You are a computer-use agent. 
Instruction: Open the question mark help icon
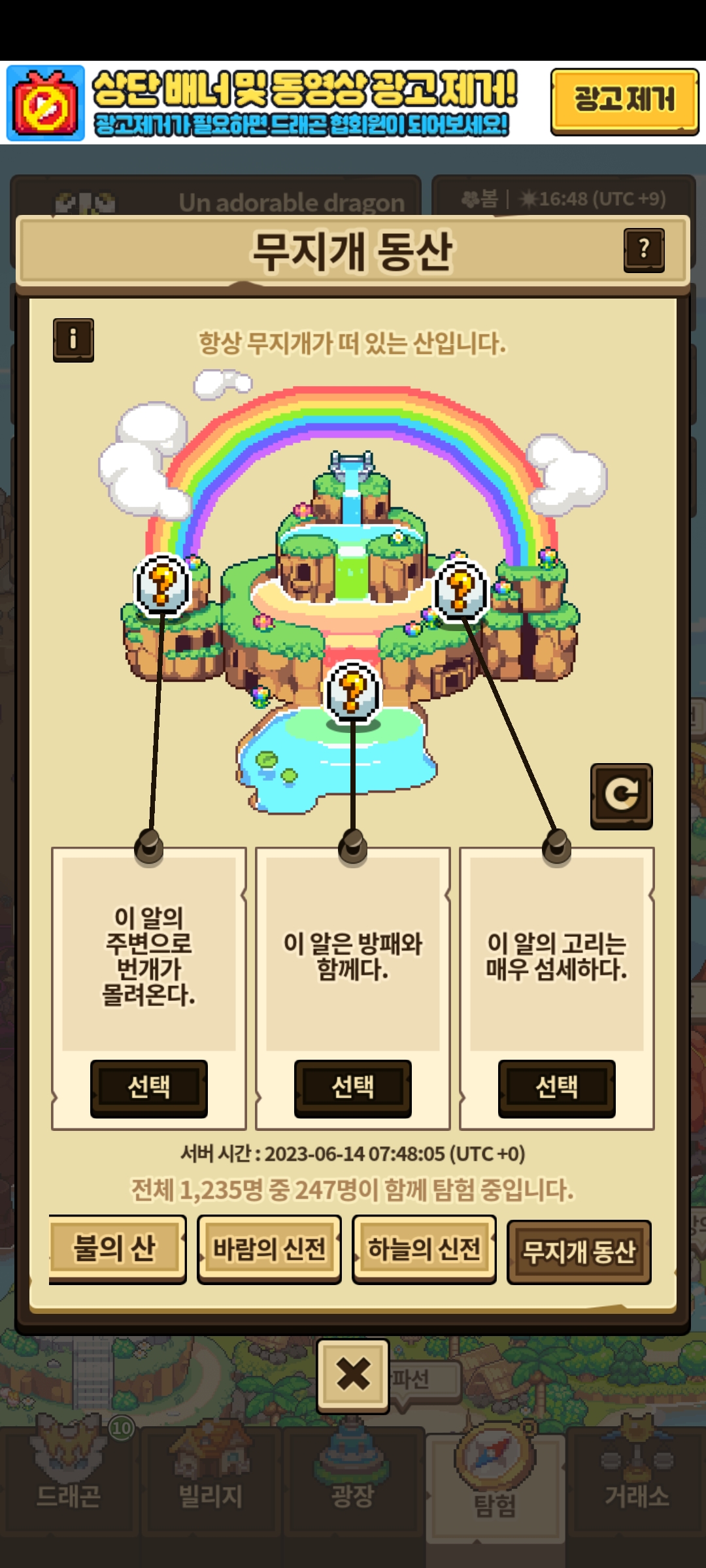click(644, 250)
